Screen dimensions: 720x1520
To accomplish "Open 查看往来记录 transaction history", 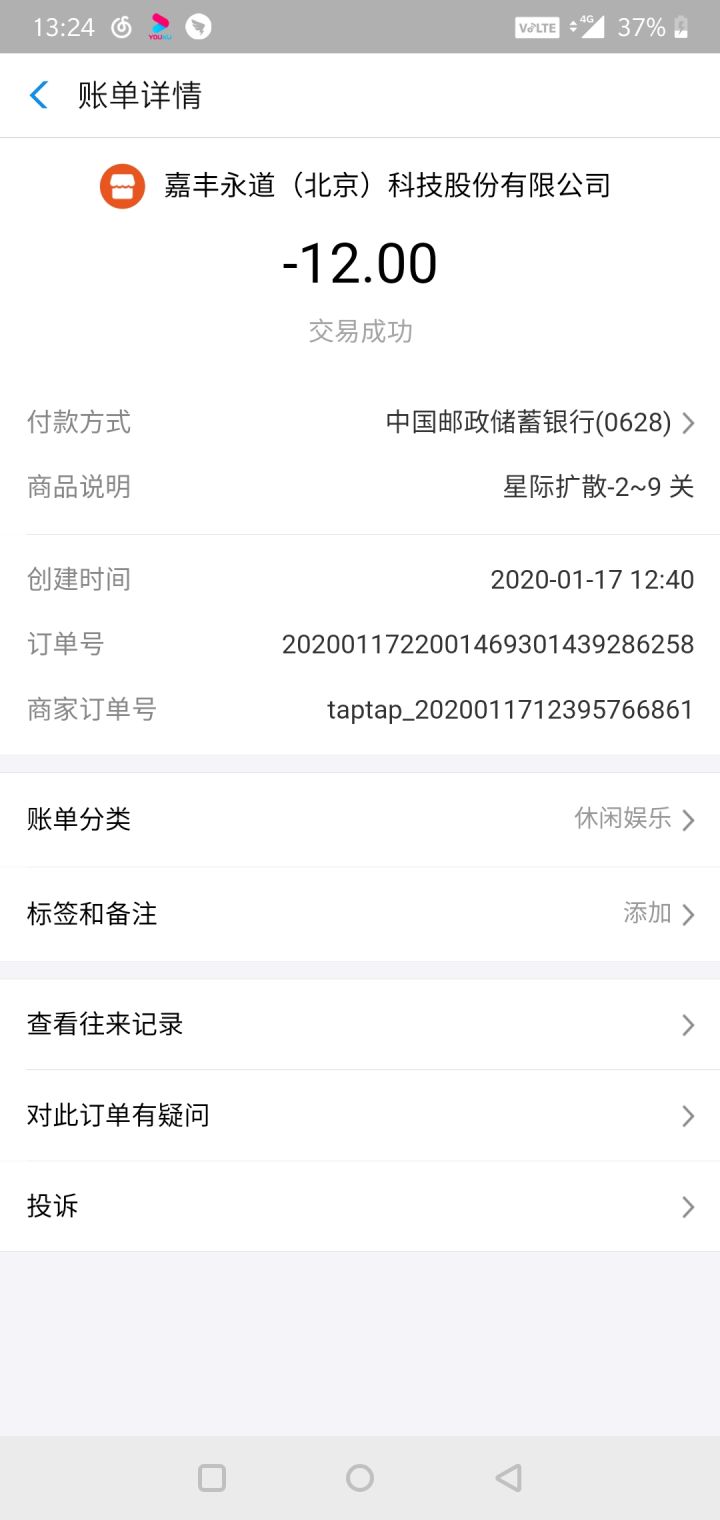I will (360, 1024).
